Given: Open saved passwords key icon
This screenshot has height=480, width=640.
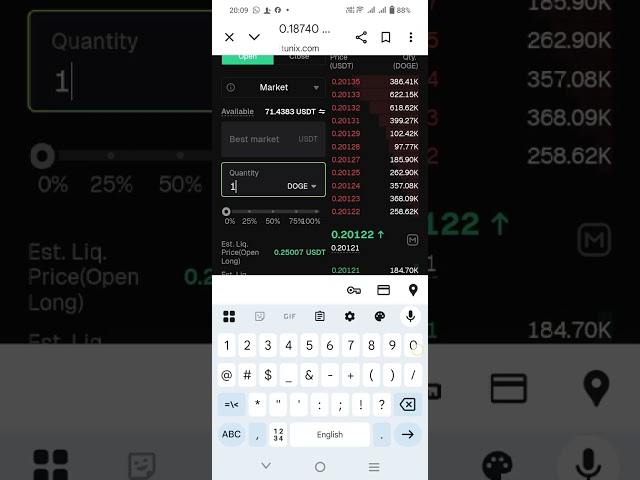Looking at the screenshot, I should [x=353, y=290].
